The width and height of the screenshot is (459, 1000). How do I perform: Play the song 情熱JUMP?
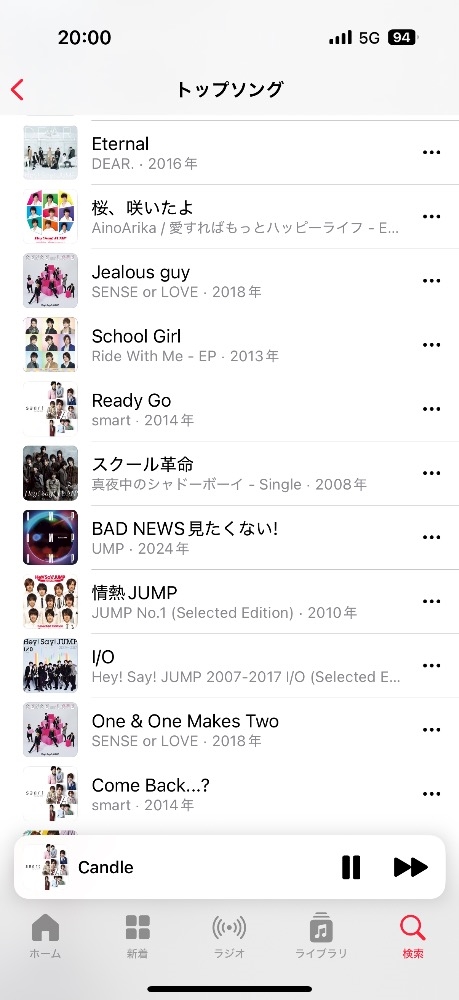230,601
